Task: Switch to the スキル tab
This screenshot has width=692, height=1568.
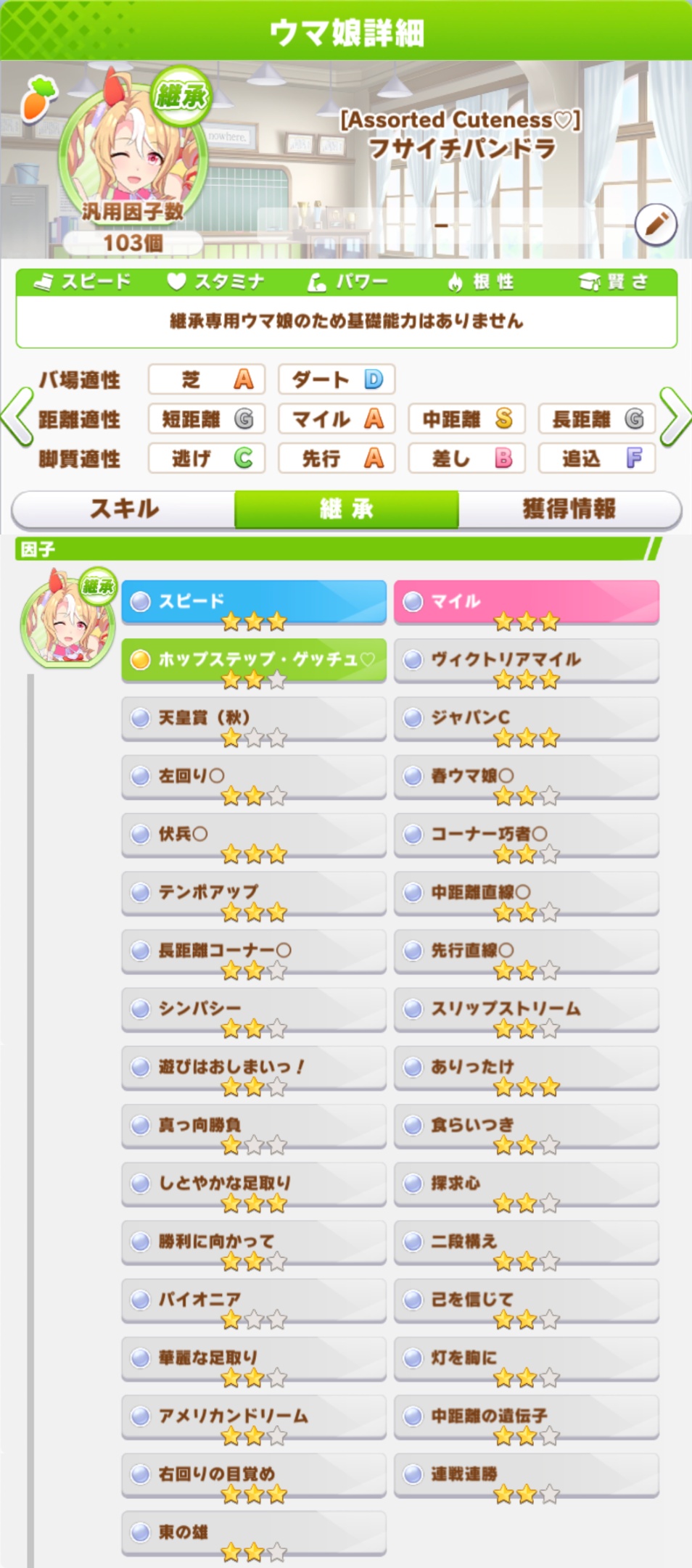Action: point(124,509)
